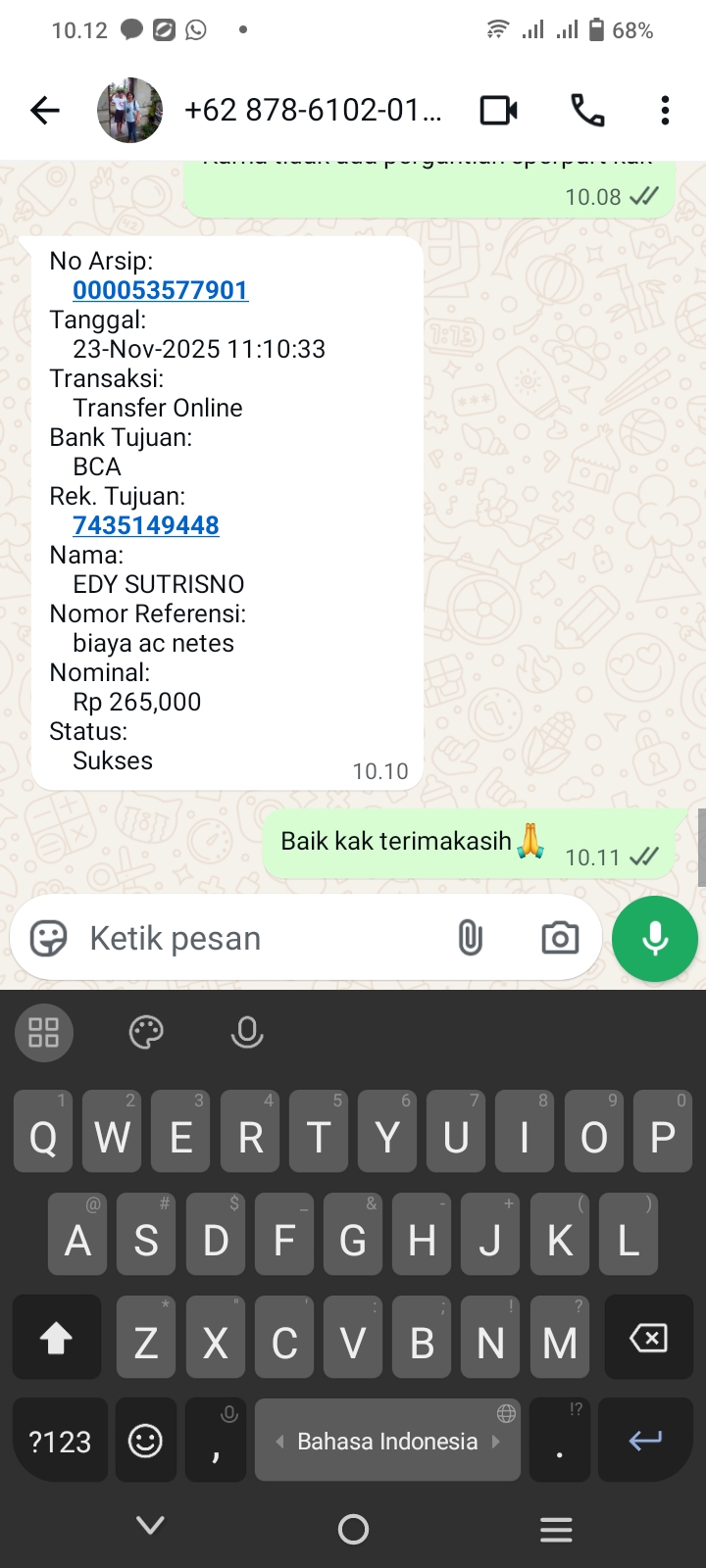Open the camera from the message bar

[x=560, y=938]
